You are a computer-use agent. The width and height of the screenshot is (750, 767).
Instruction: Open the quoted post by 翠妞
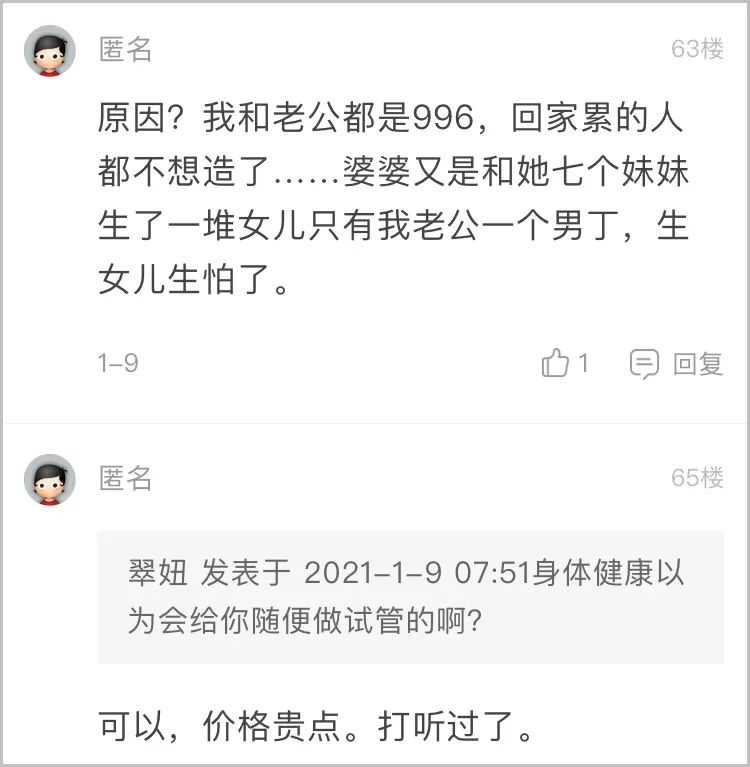coord(410,597)
